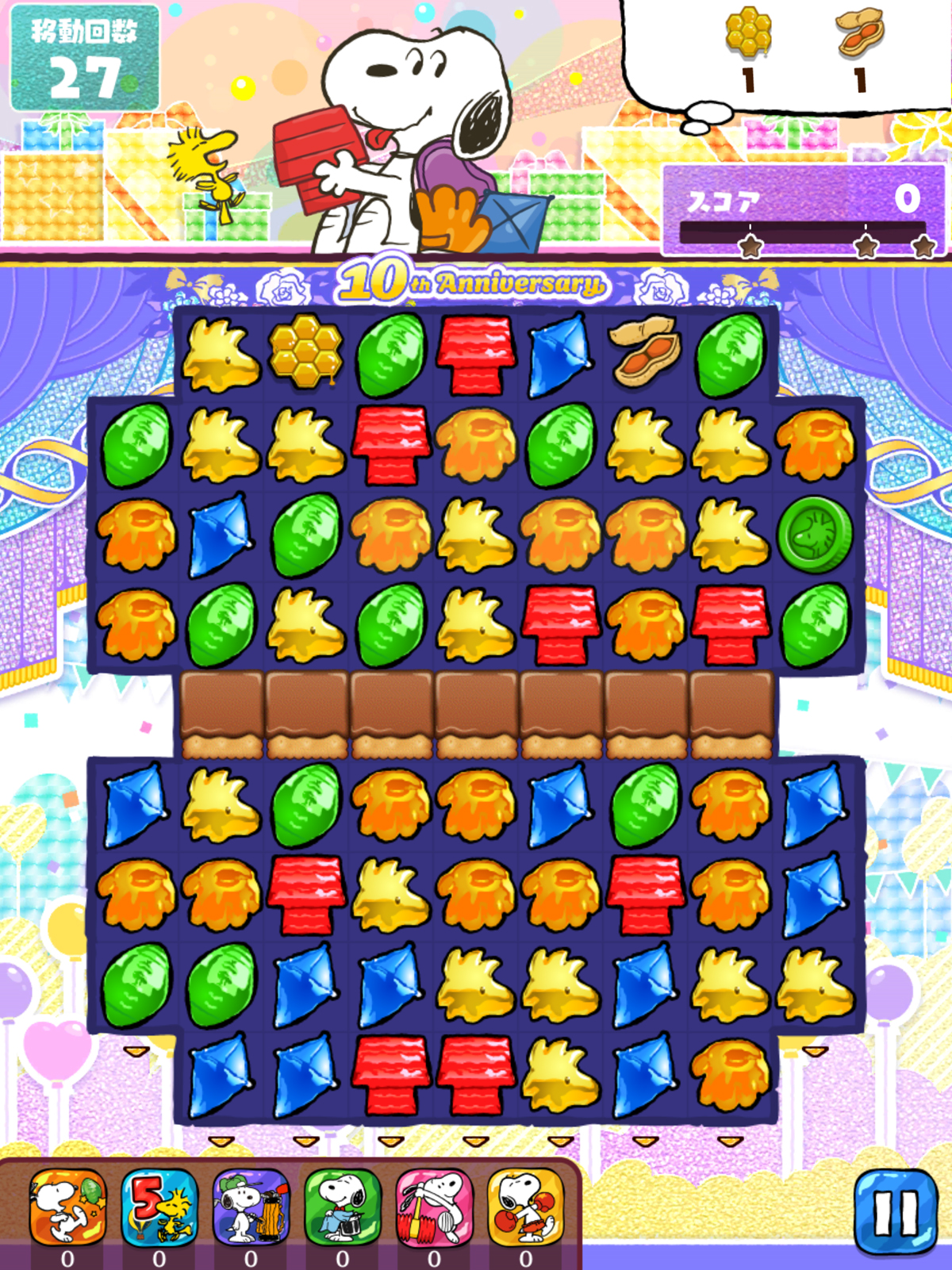Tap the green Woodstock coin piece
The width and height of the screenshot is (952, 1270).
[x=815, y=534]
